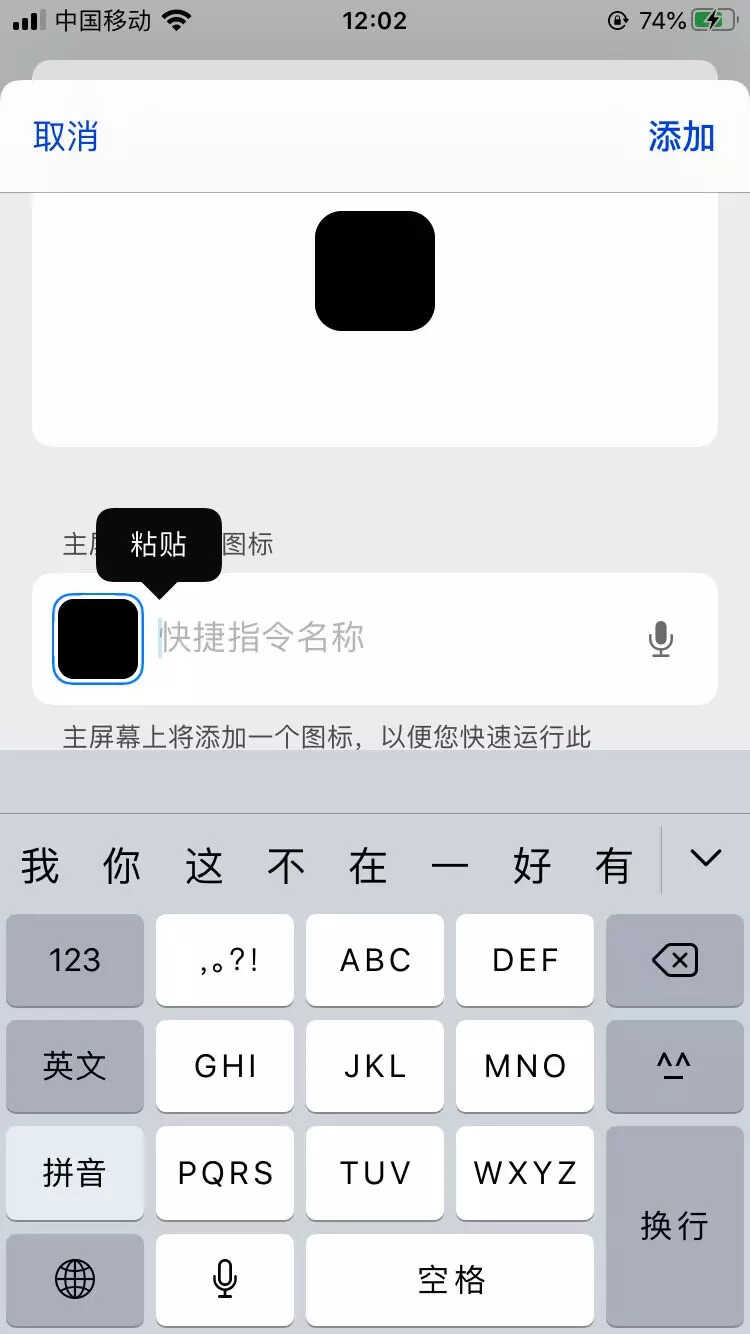This screenshot has height=1334, width=750.
Task: Expand candidate list with the down chevron
Action: click(706, 858)
